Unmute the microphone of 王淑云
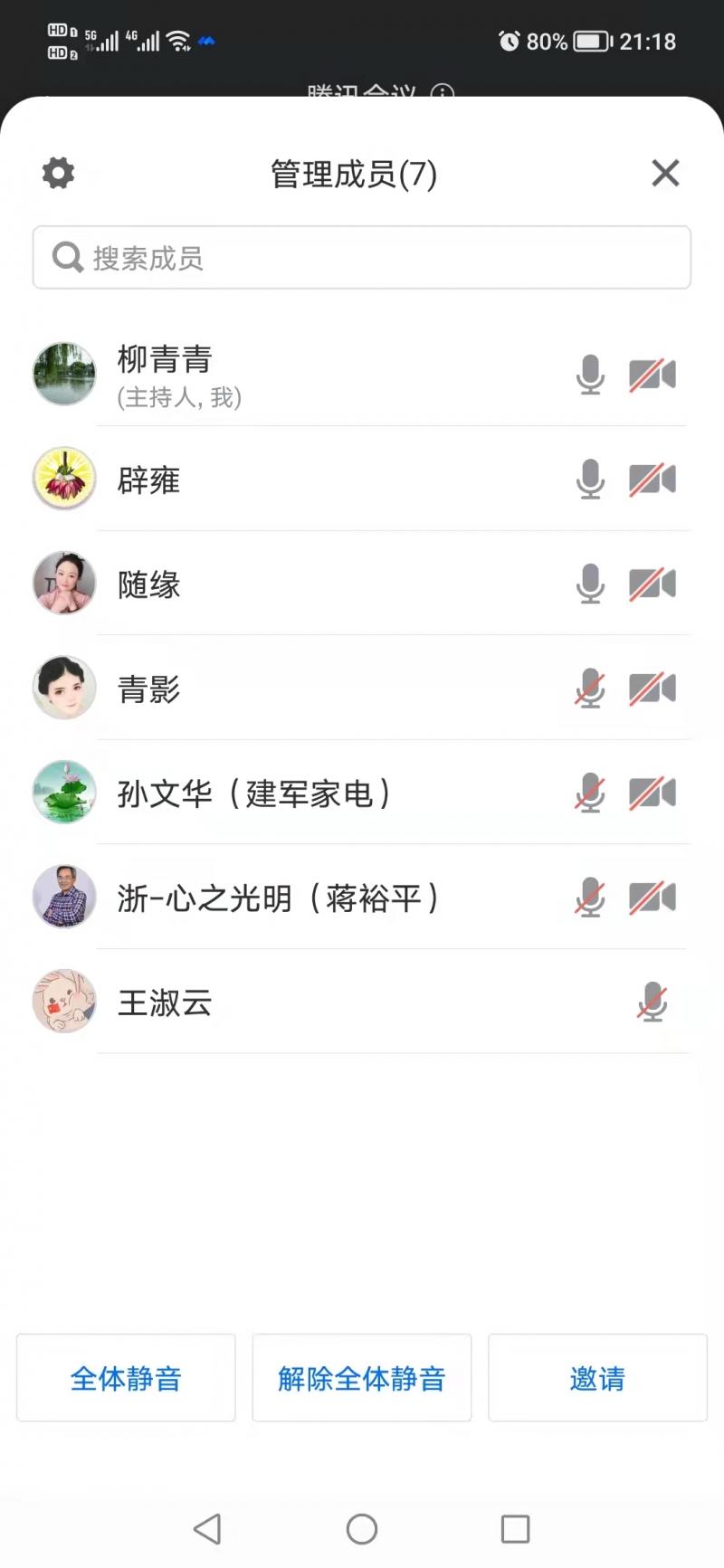Image resolution: width=724 pixels, height=1568 pixels. [x=652, y=1003]
